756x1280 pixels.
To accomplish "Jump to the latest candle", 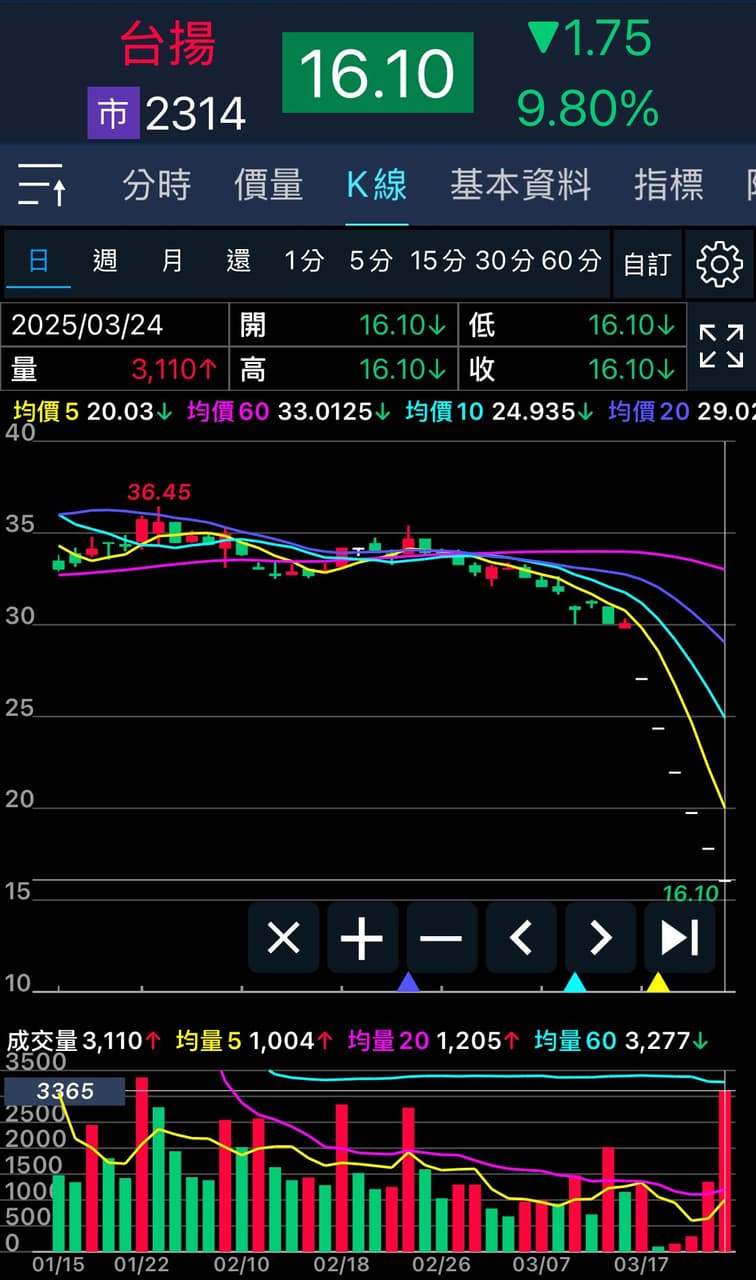I will click(679, 938).
